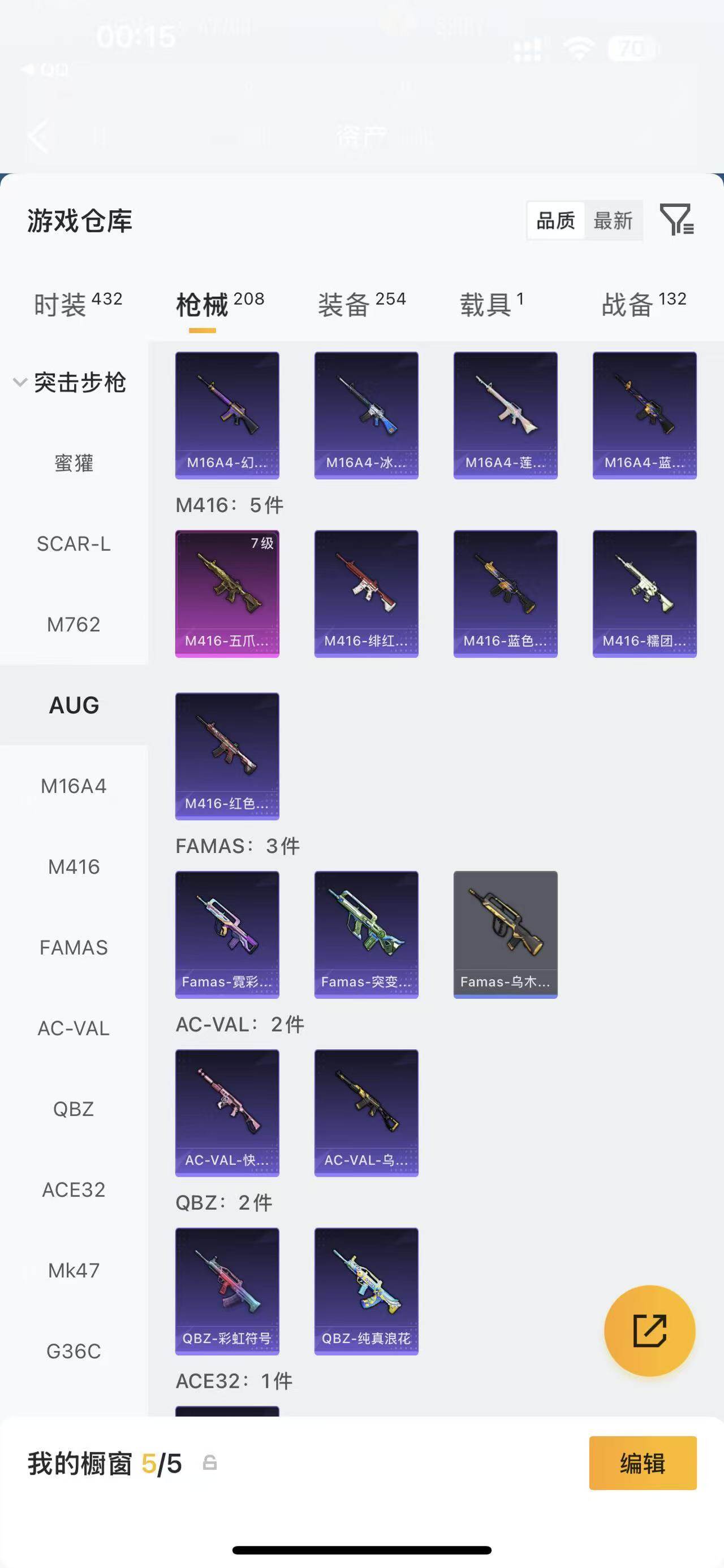724x1568 pixels.
Task: Switch to the 战备 tab
Action: click(643, 304)
